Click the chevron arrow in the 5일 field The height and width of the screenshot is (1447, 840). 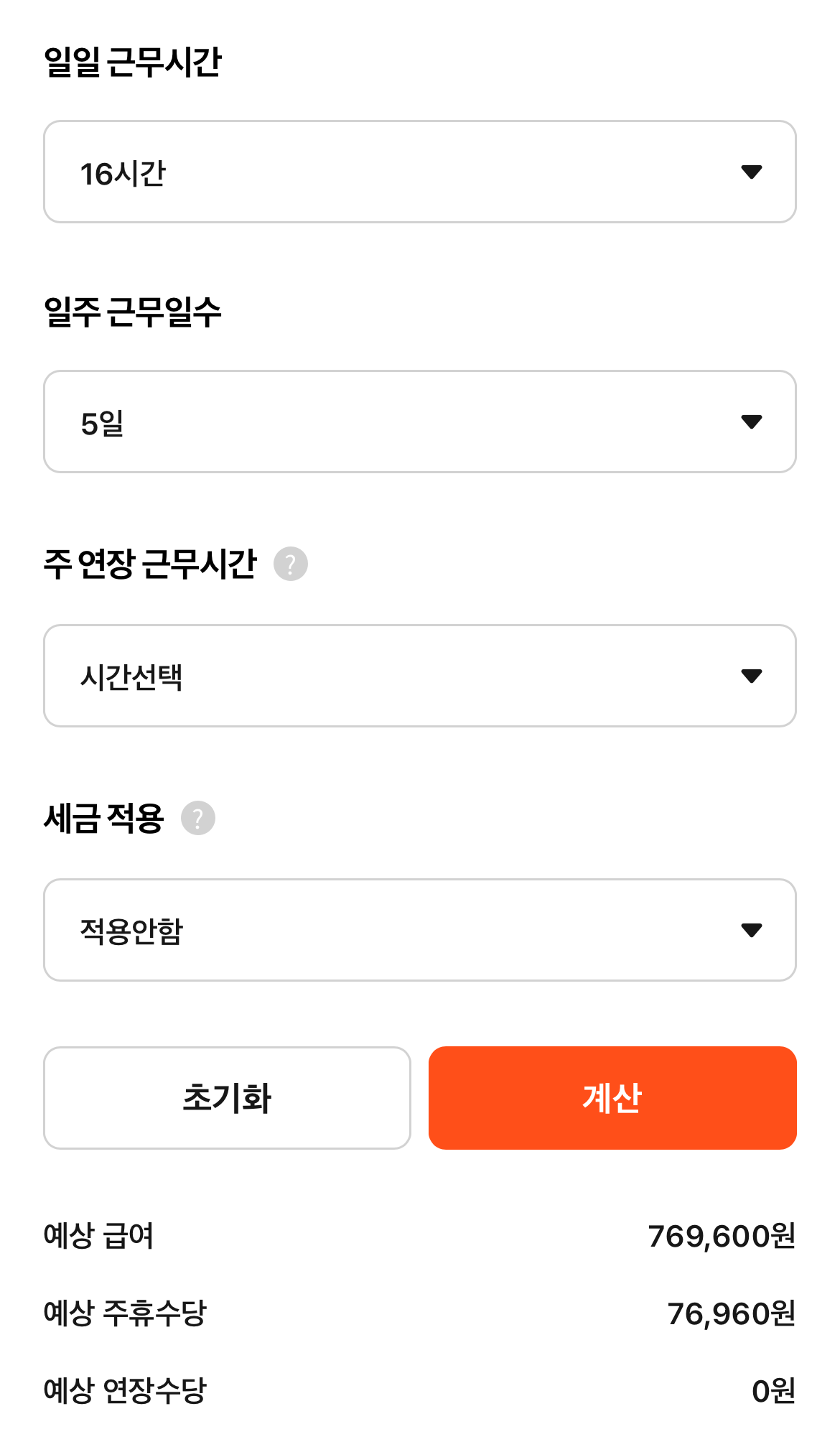(751, 422)
